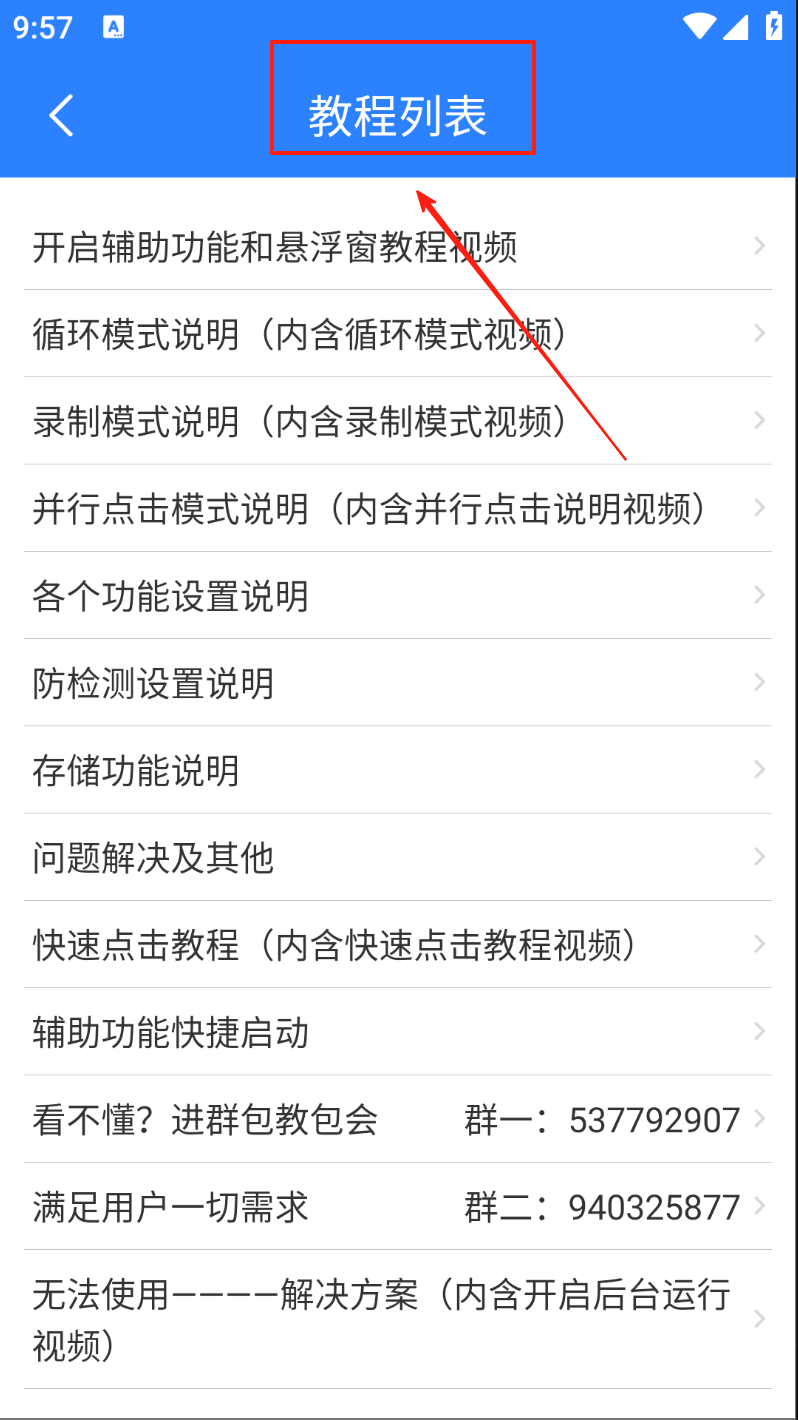Screen dimensions: 798x1420
Task: Open 问题解决及其他
Action: click(398, 857)
